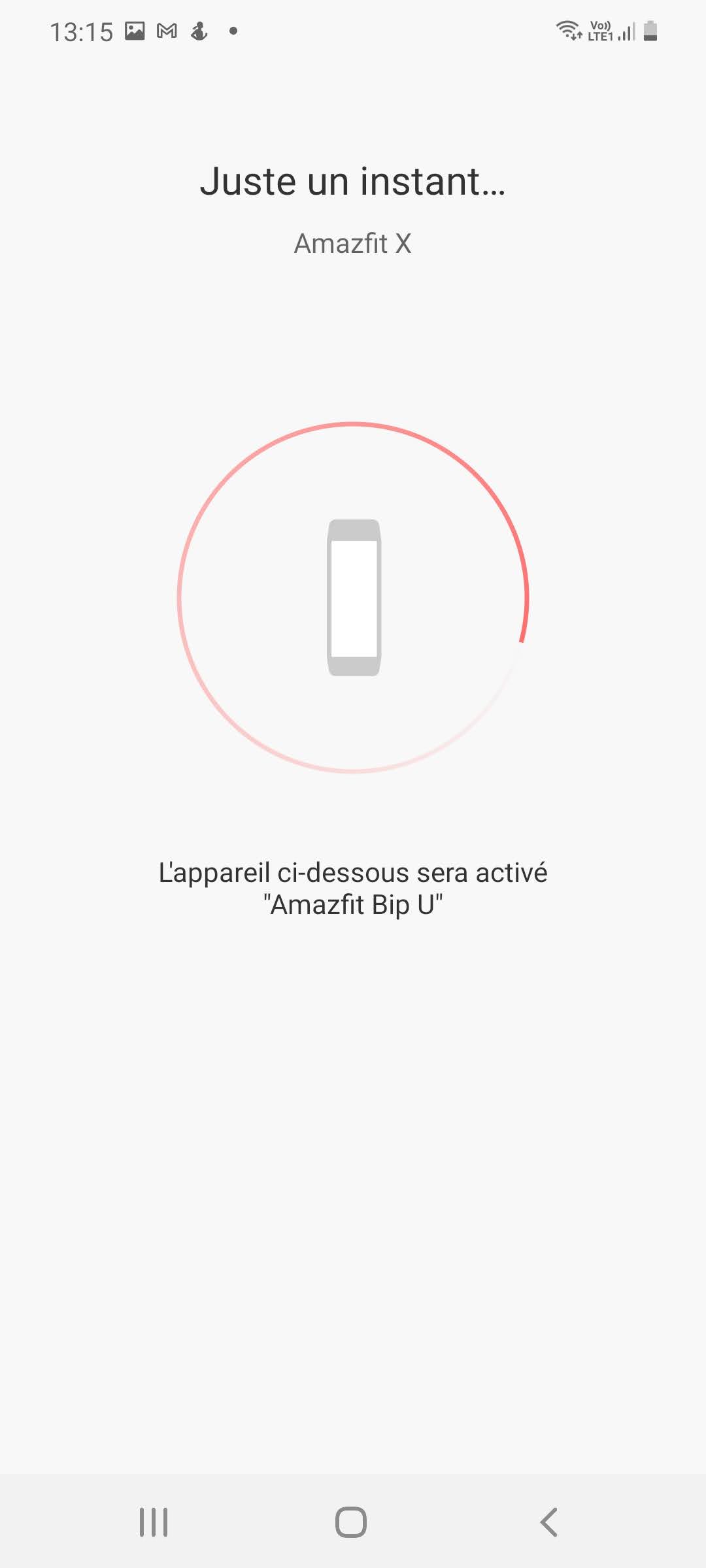Return to the home screen
This screenshot has width=706, height=1568.
[x=351, y=1522]
